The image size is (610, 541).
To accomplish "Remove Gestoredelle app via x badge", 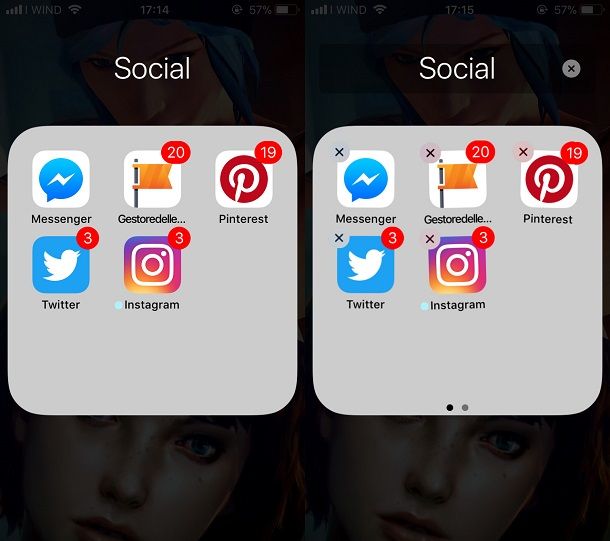I will (430, 153).
